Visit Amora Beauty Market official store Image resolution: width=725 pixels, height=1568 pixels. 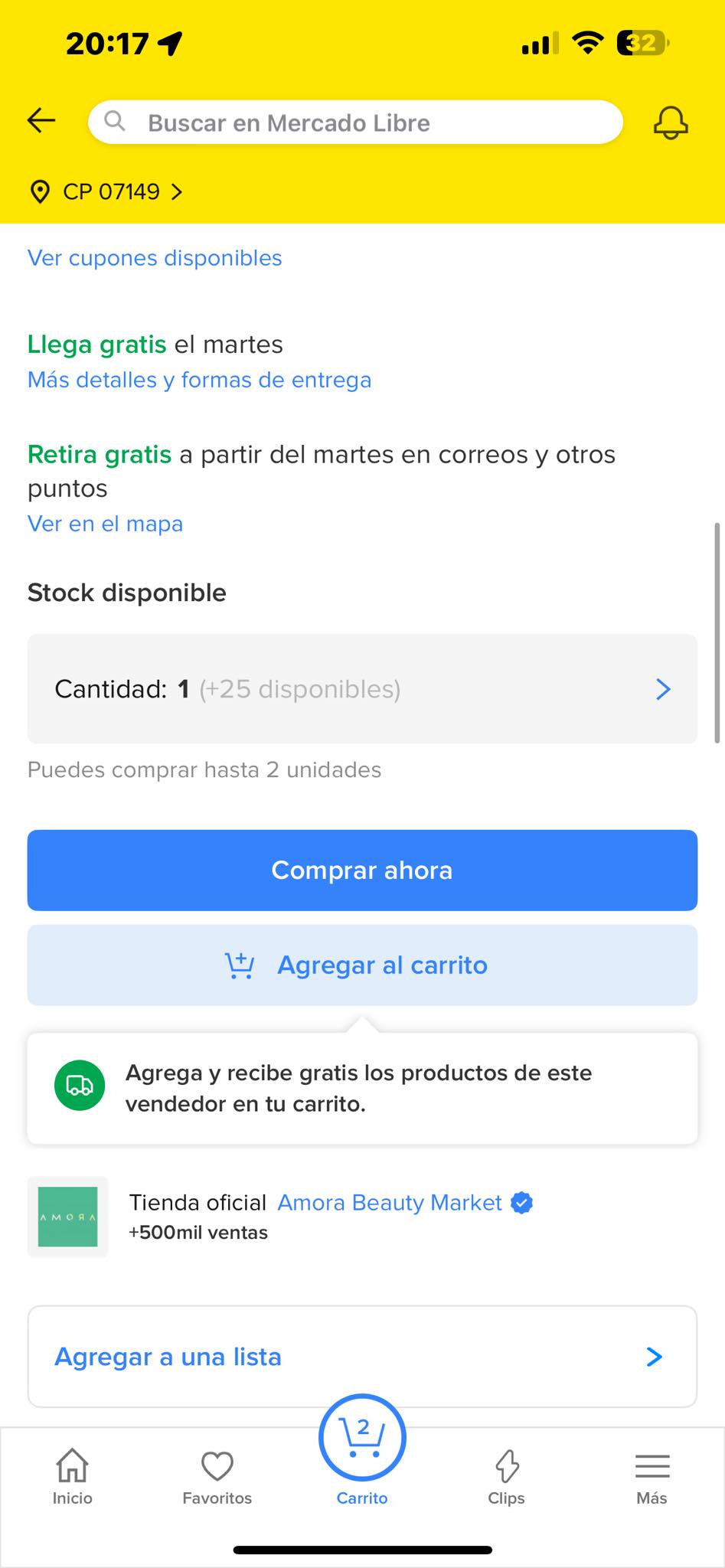pyautogui.click(x=390, y=1203)
